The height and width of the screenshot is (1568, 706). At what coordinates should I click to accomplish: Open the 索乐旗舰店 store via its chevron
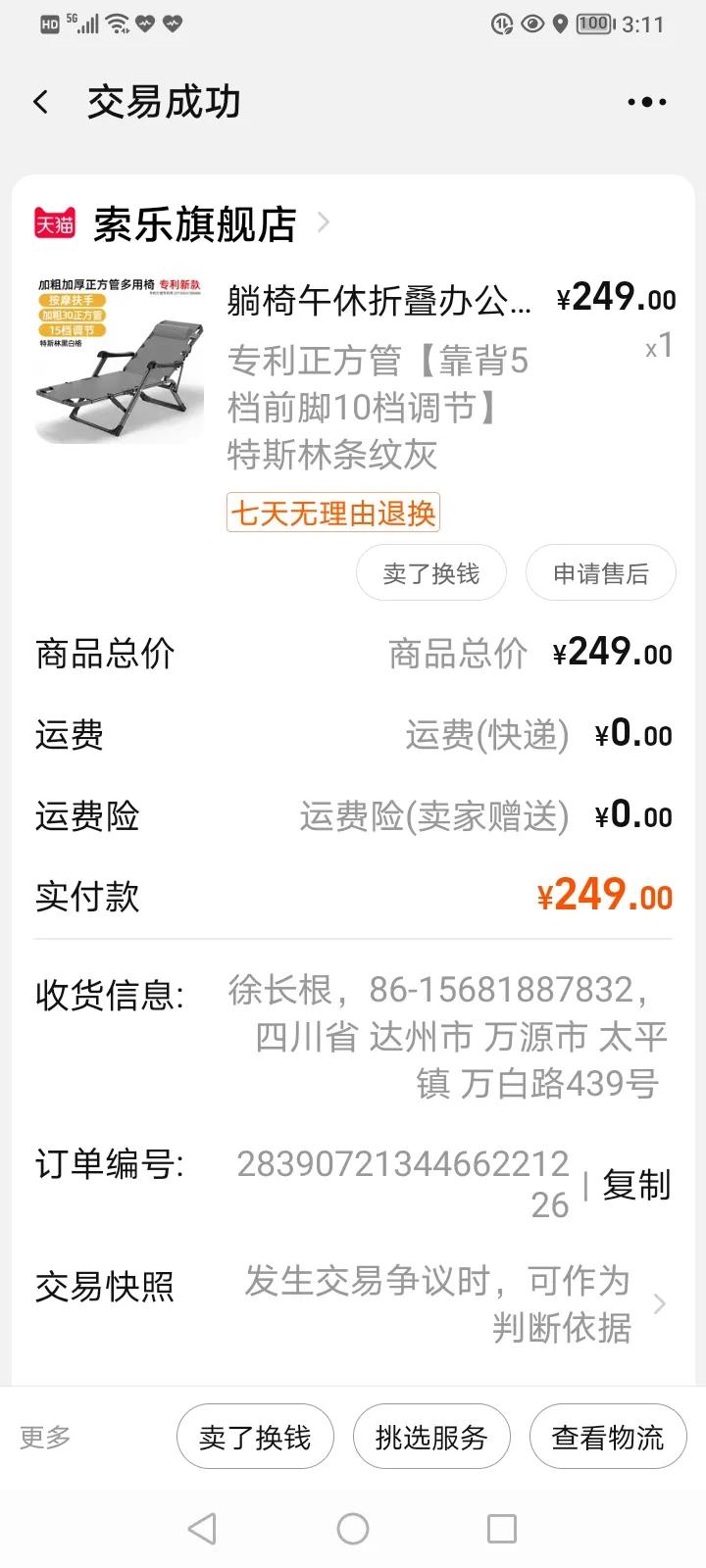coord(324,223)
